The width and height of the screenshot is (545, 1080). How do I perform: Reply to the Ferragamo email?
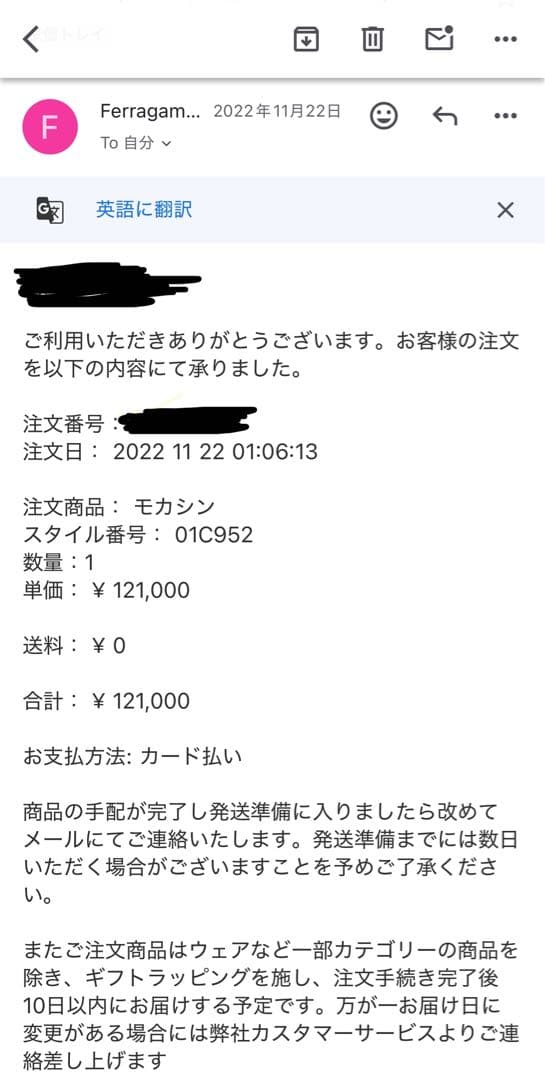coord(445,116)
